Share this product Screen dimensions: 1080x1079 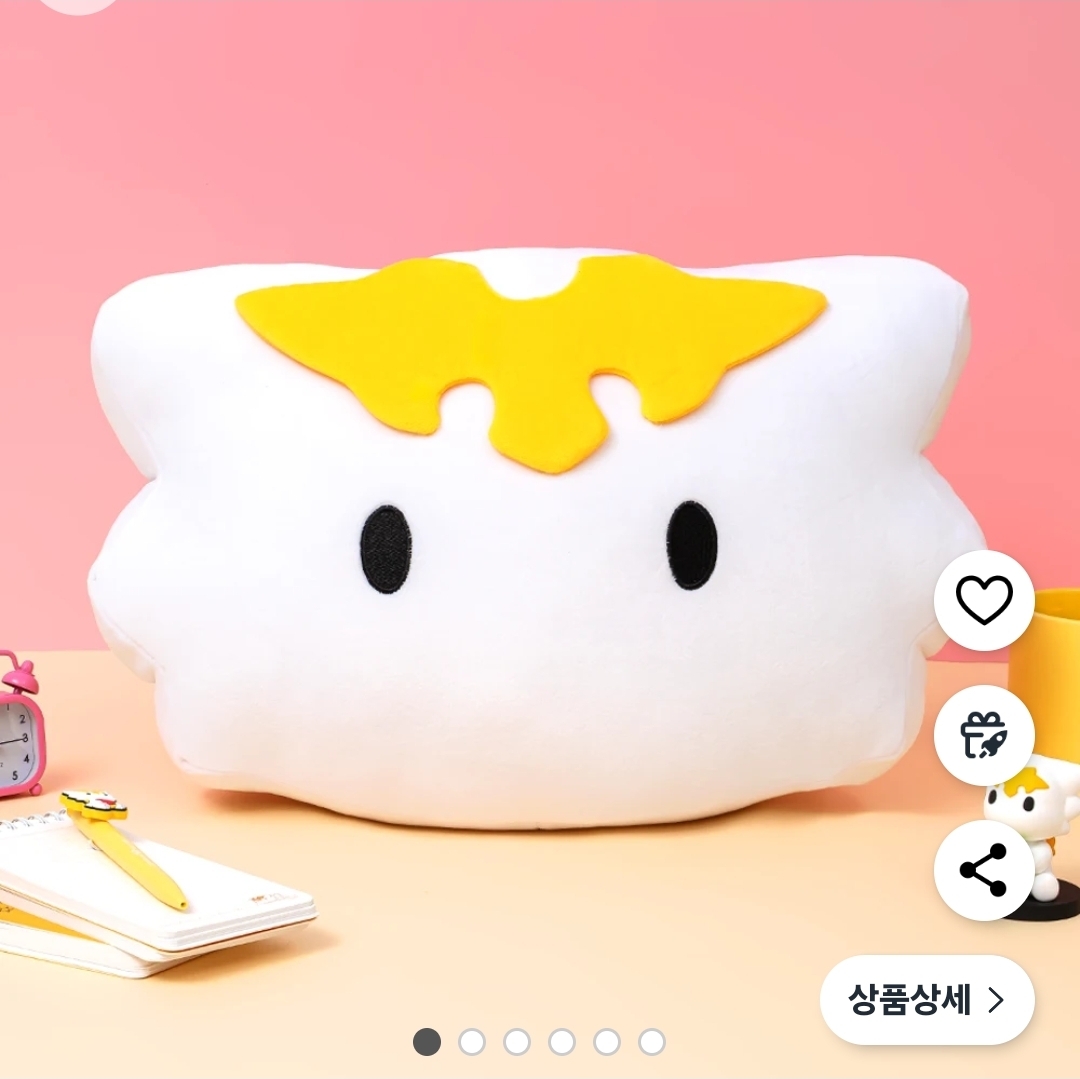(984, 870)
